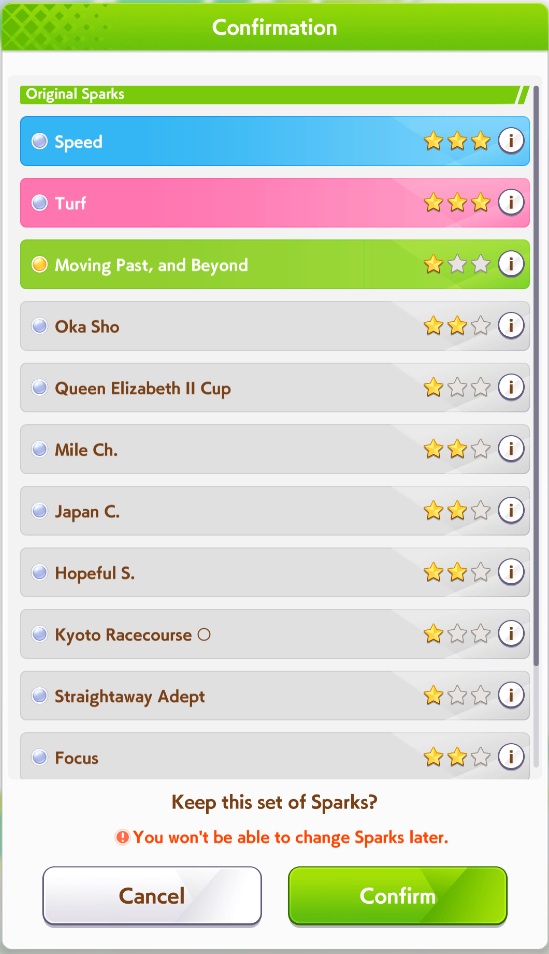Viewport: 549px width, 954px height.
Task: Confirm this set of Sparks
Action: pos(397,896)
